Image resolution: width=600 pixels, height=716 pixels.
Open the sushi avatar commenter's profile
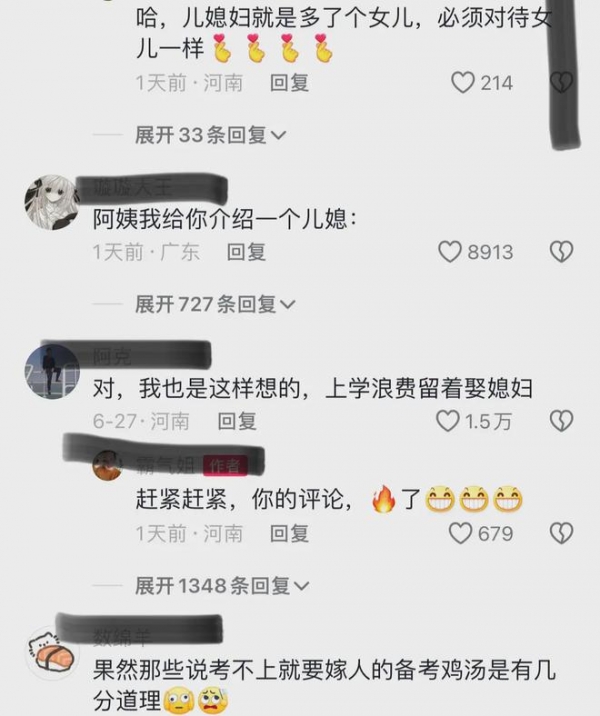pyautogui.click(x=50, y=656)
